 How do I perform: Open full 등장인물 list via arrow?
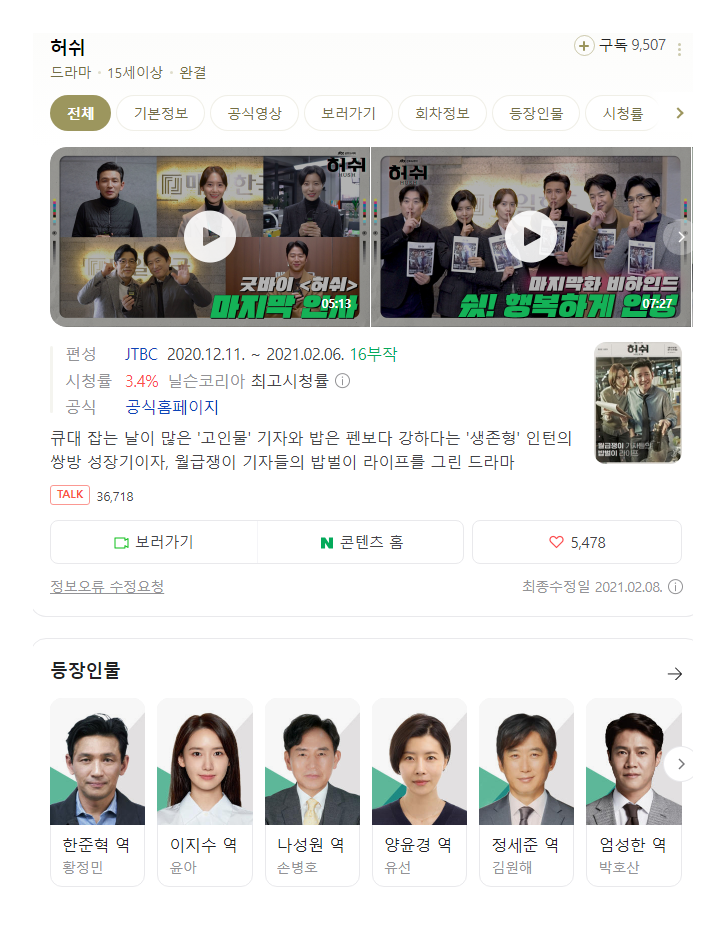[x=675, y=674]
